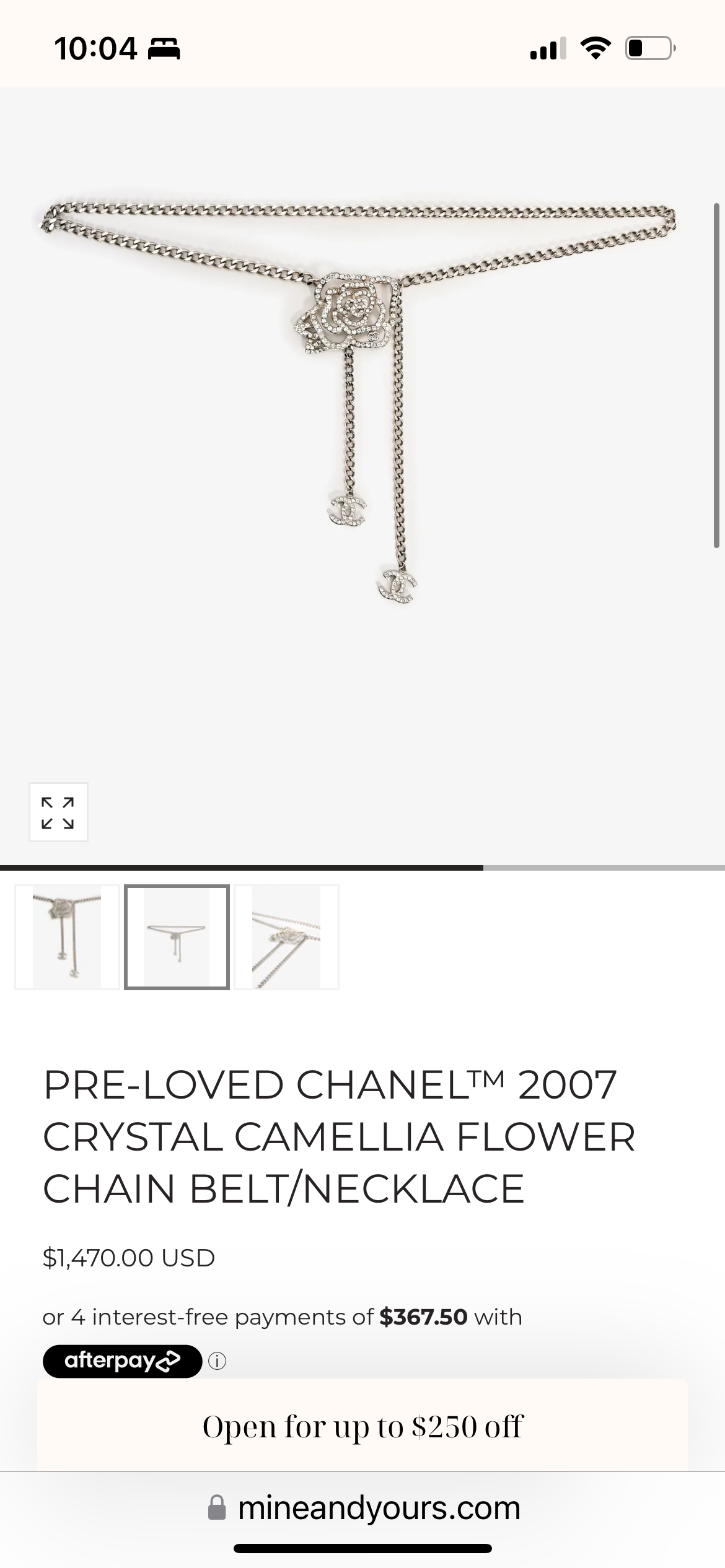This screenshot has width=725, height=1568.
Task: Expand the product image to fullscreen
Action: (58, 812)
